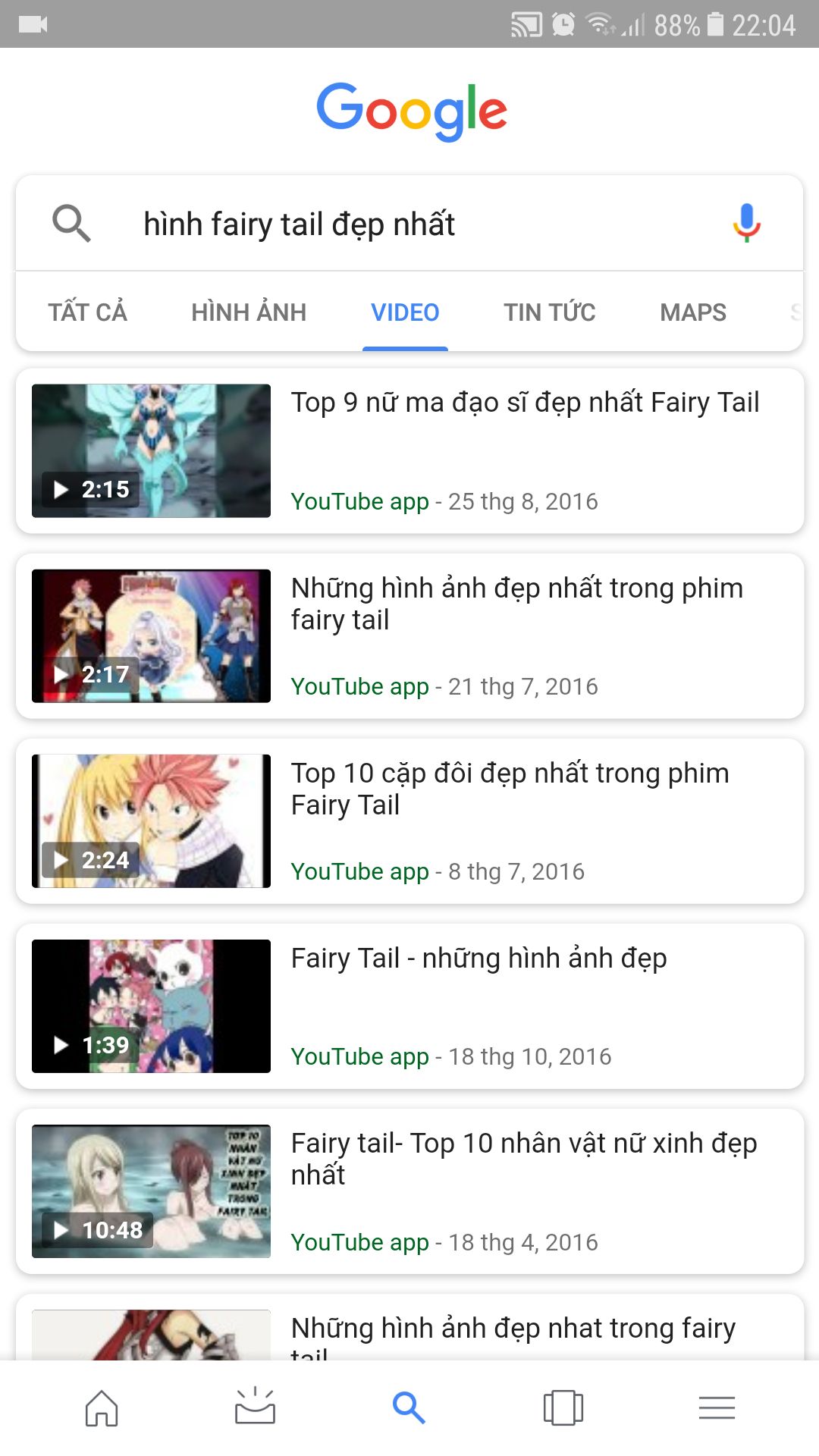Play Top 10 cặp đôi đẹp nhất video
Image resolution: width=819 pixels, height=1456 pixels.
coord(409,821)
